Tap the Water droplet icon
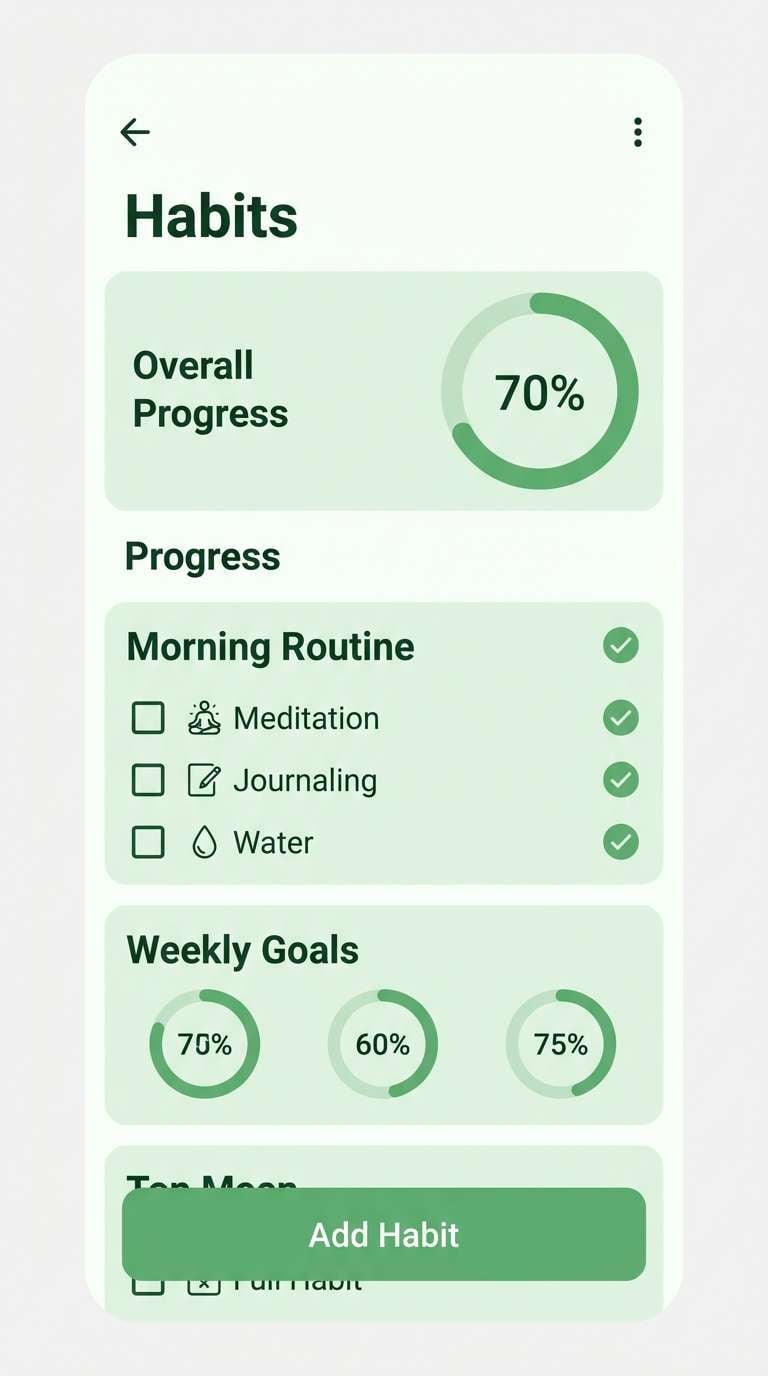 205,842
